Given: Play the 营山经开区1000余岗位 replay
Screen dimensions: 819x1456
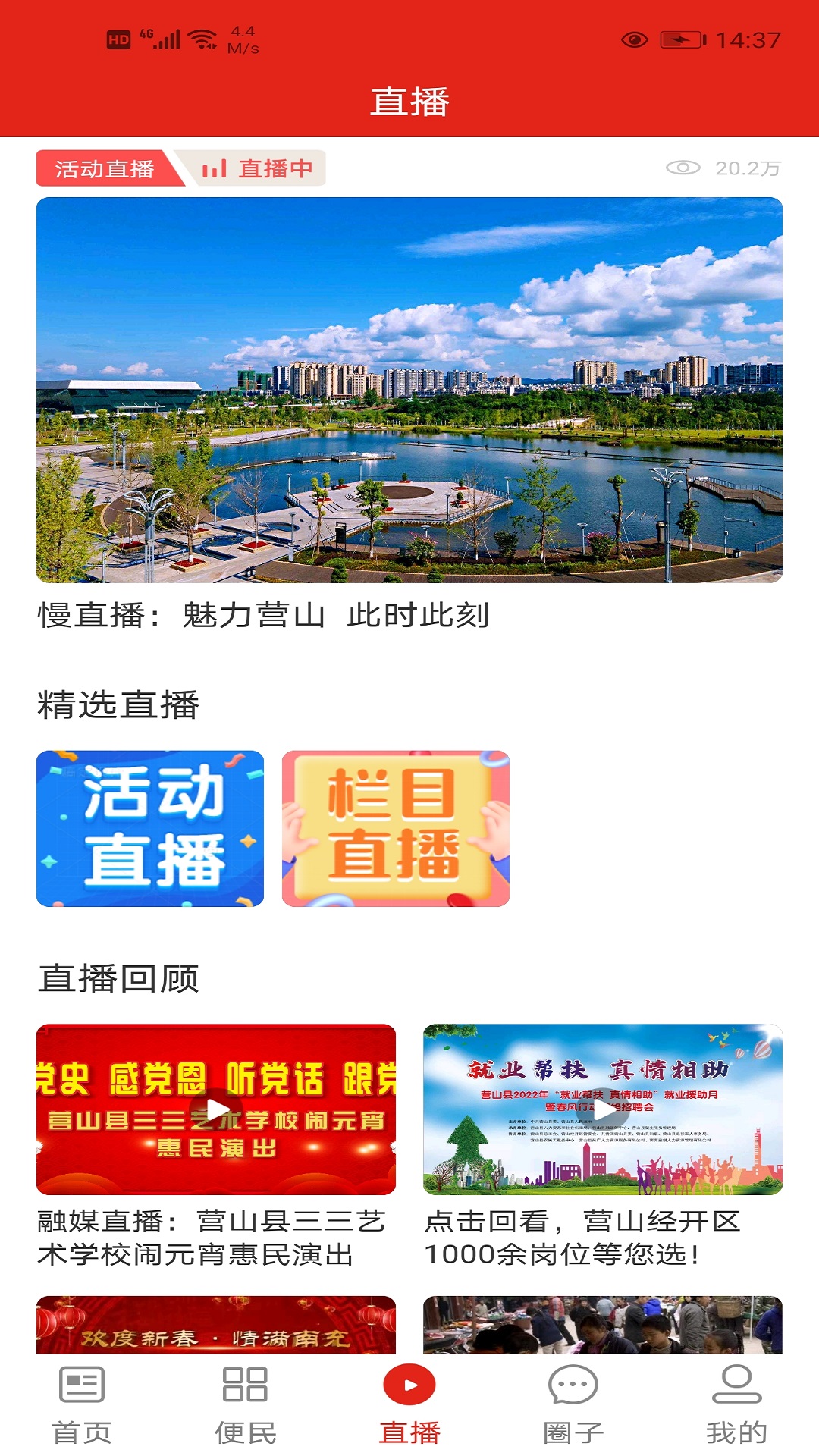Looking at the screenshot, I should [602, 1109].
